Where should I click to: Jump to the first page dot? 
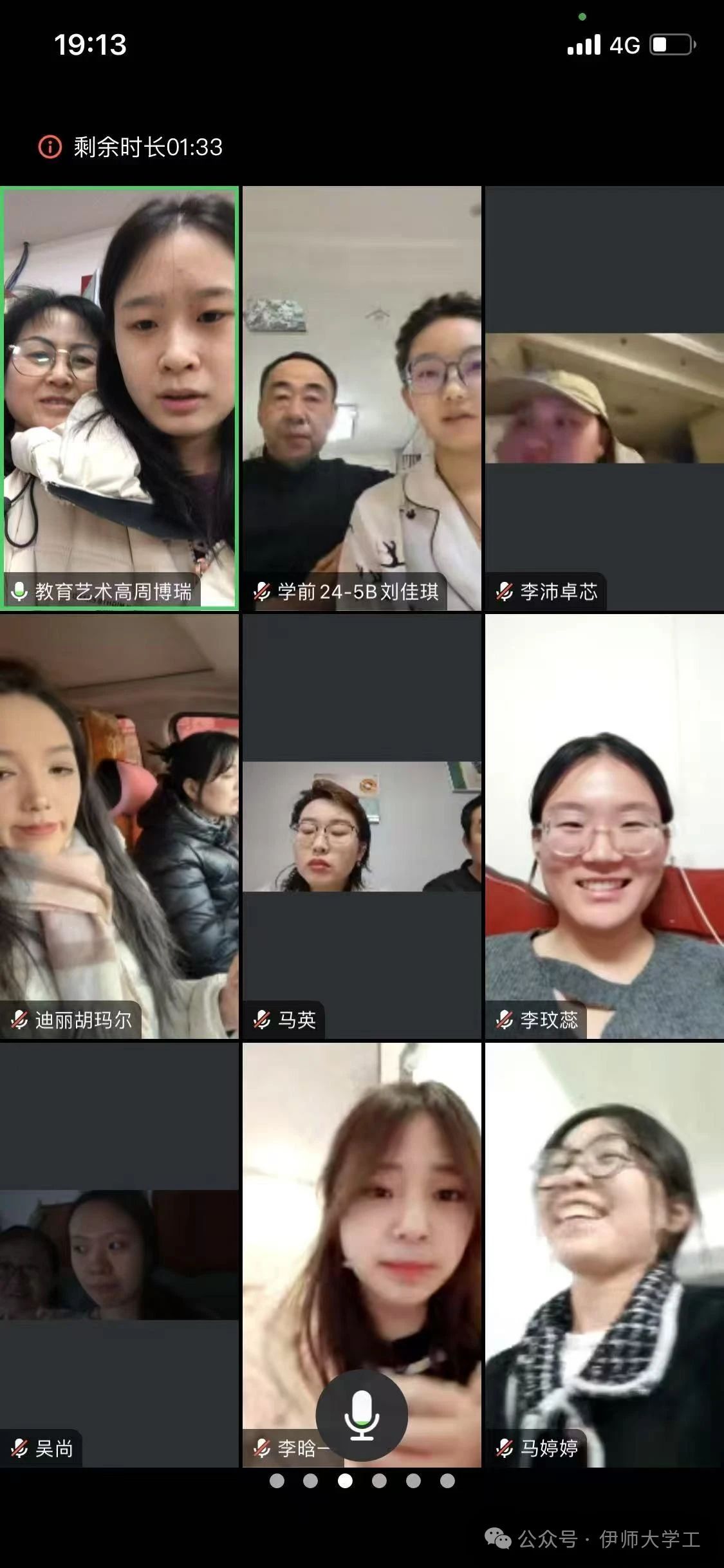coord(277,1481)
